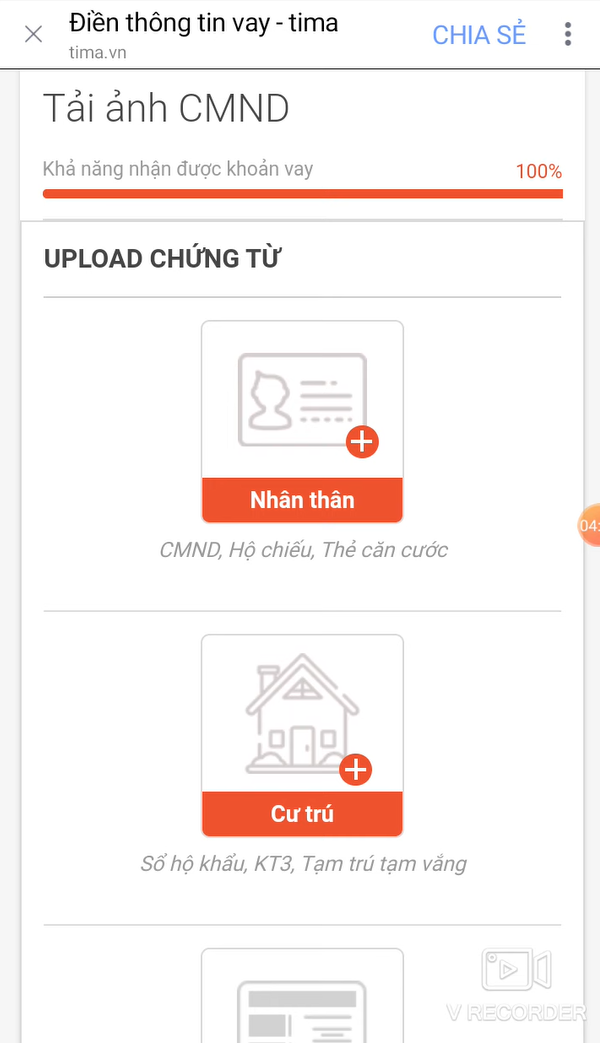Upload an identity document under Nhân thân
This screenshot has height=1043, width=600.
[302, 421]
